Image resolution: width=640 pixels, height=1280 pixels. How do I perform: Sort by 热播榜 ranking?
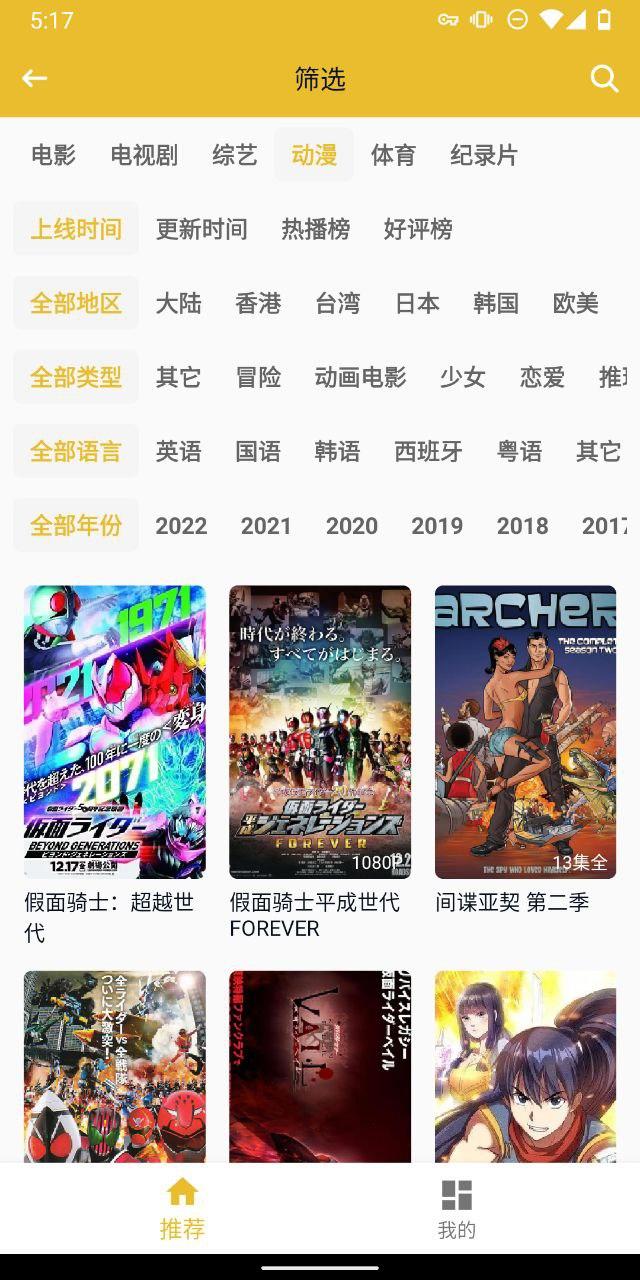pos(315,229)
